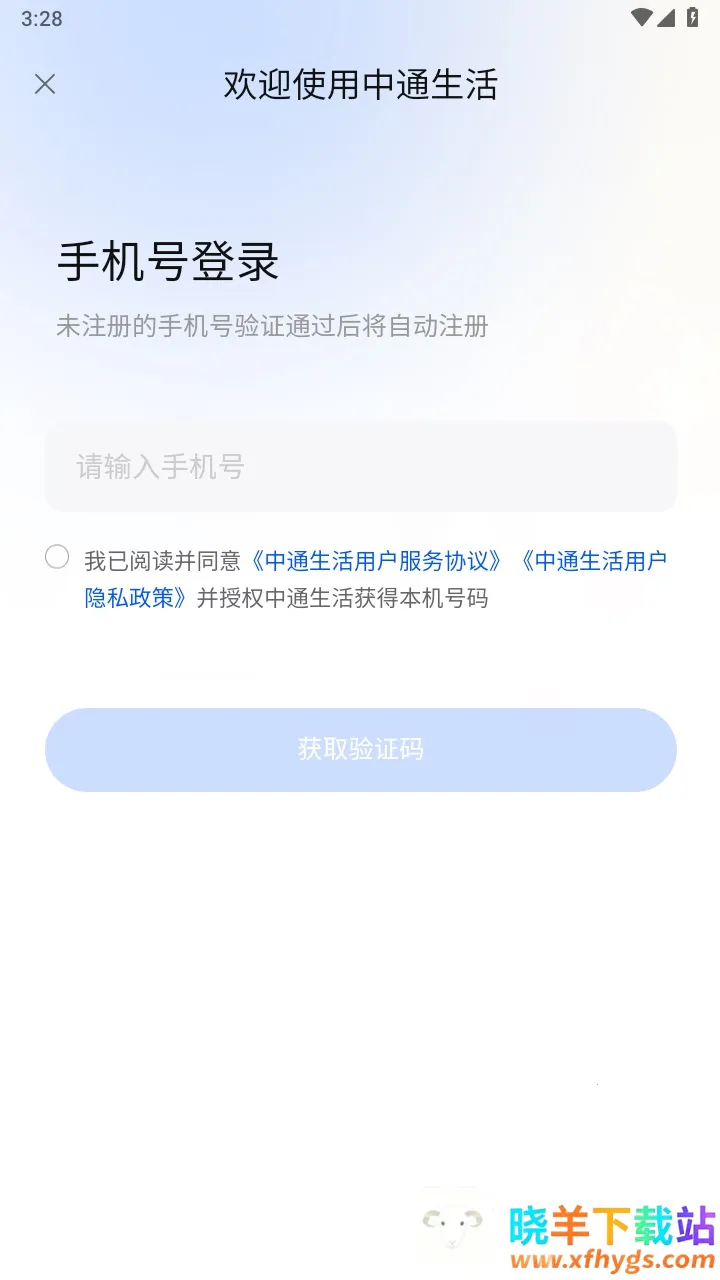The image size is (720, 1280).
Task: Select the 手机号登录 heading
Action: pos(168,262)
